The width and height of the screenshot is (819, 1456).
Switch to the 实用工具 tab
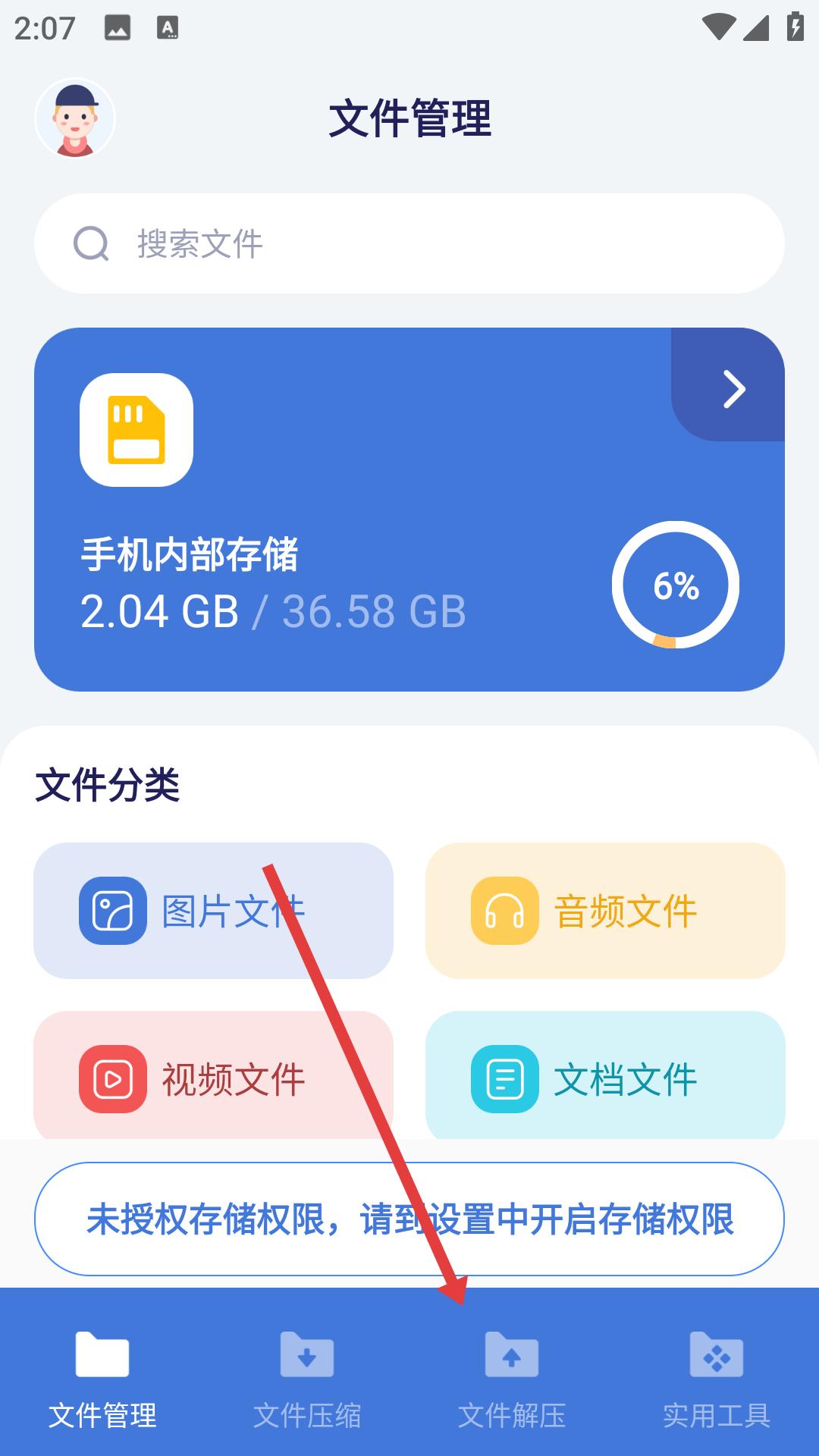coord(717,1373)
